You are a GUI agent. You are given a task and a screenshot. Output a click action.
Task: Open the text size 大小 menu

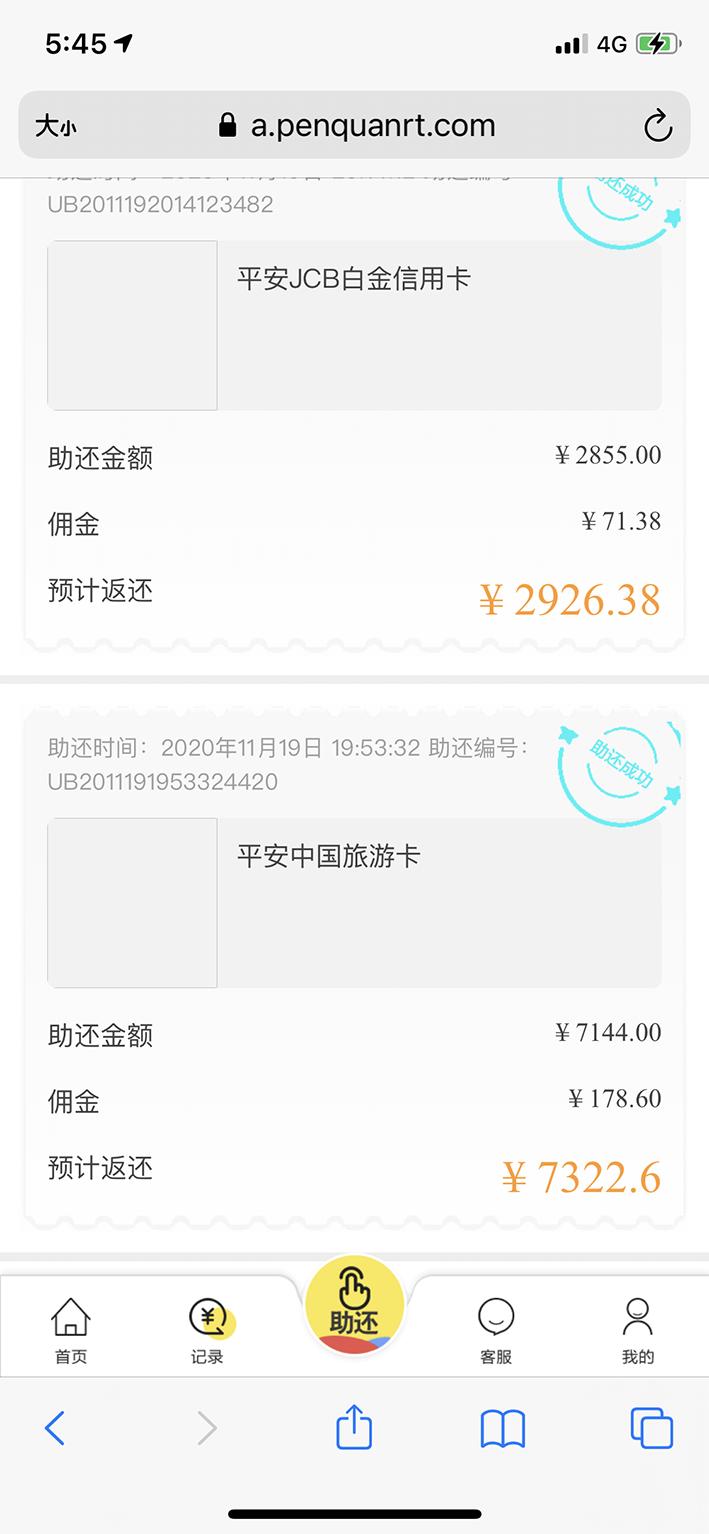click(56, 126)
